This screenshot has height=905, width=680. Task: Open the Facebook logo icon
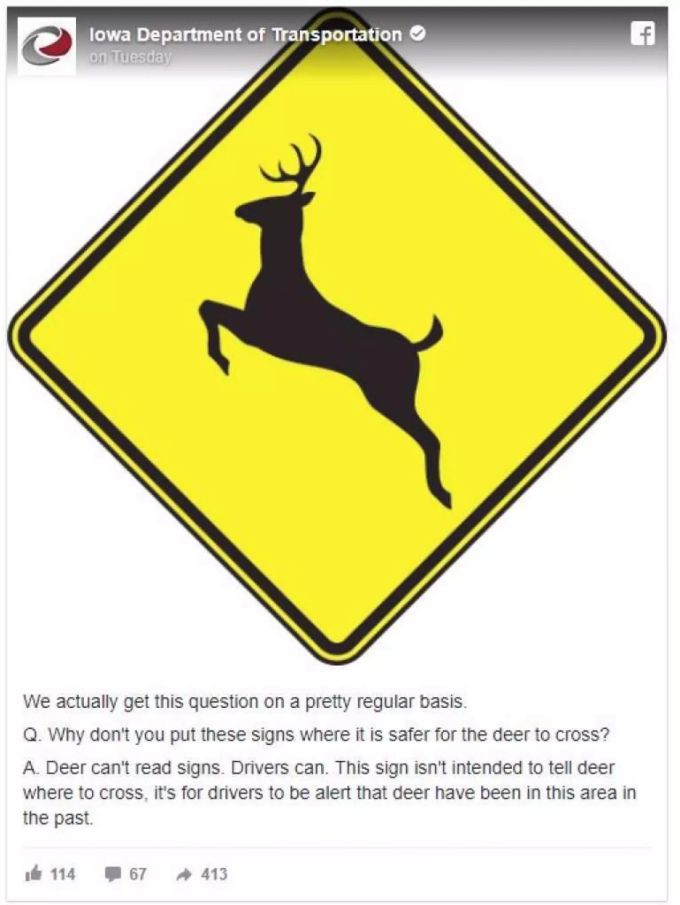[x=643, y=33]
